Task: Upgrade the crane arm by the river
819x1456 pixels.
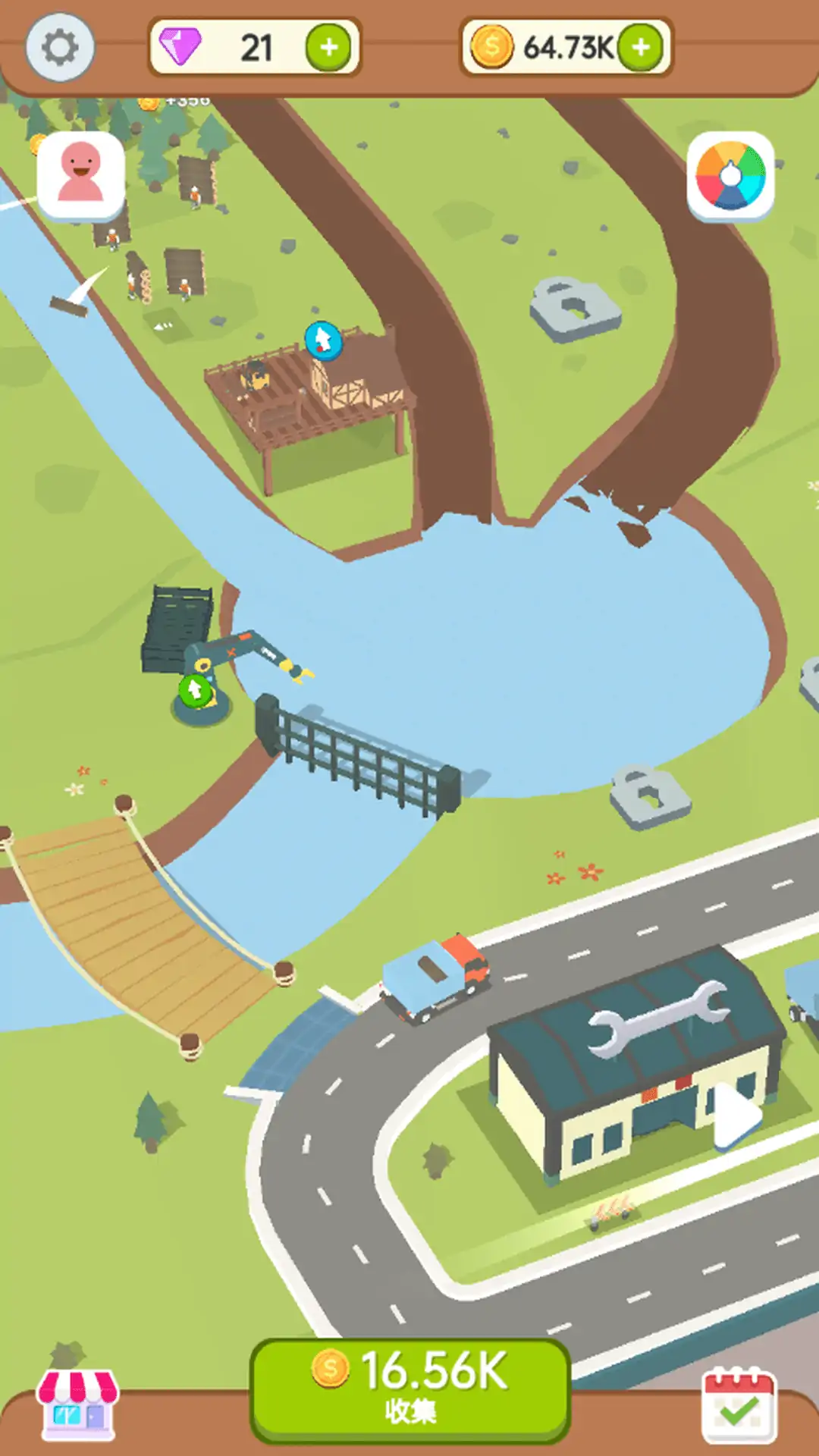Action: tap(195, 690)
